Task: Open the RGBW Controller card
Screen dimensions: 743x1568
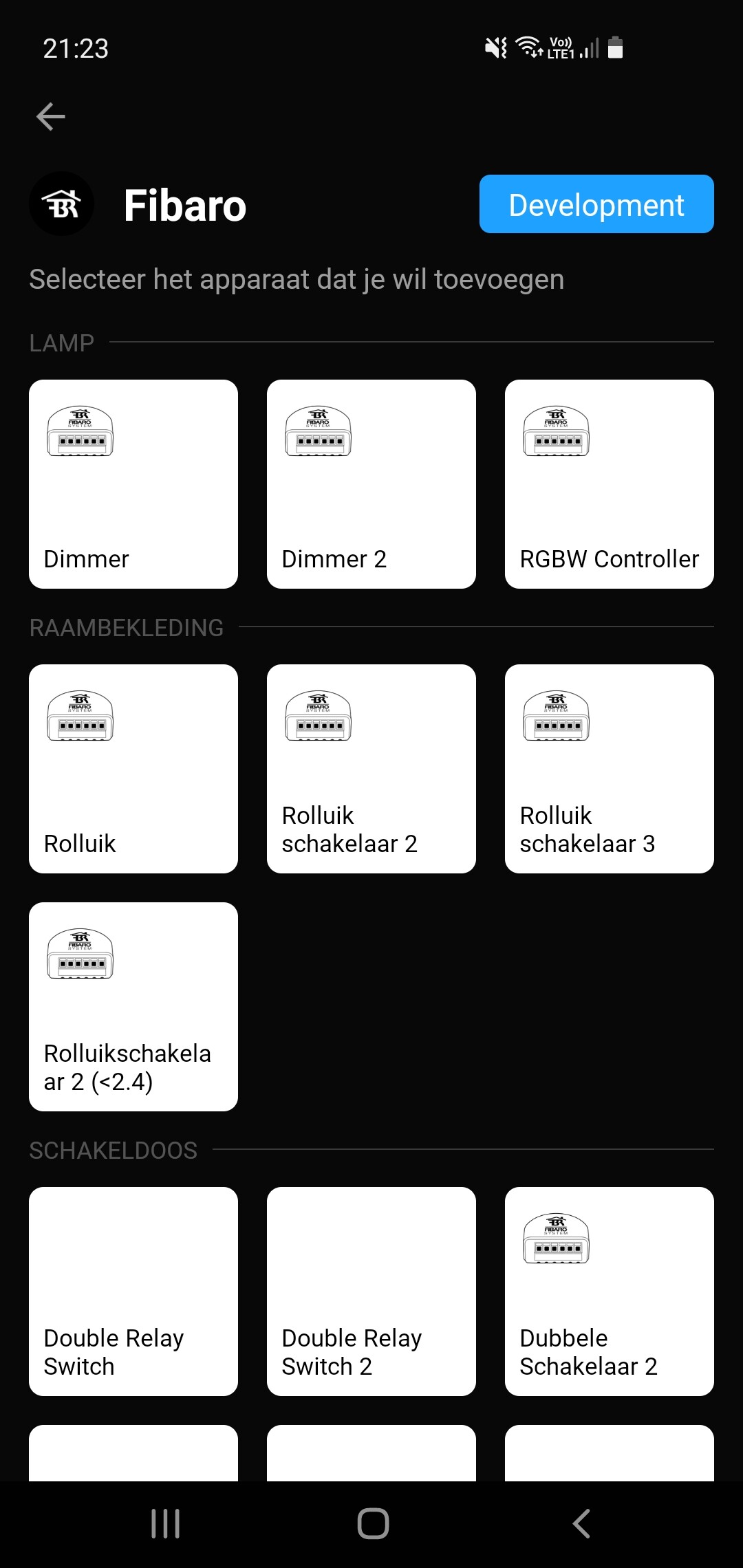Action: [609, 484]
